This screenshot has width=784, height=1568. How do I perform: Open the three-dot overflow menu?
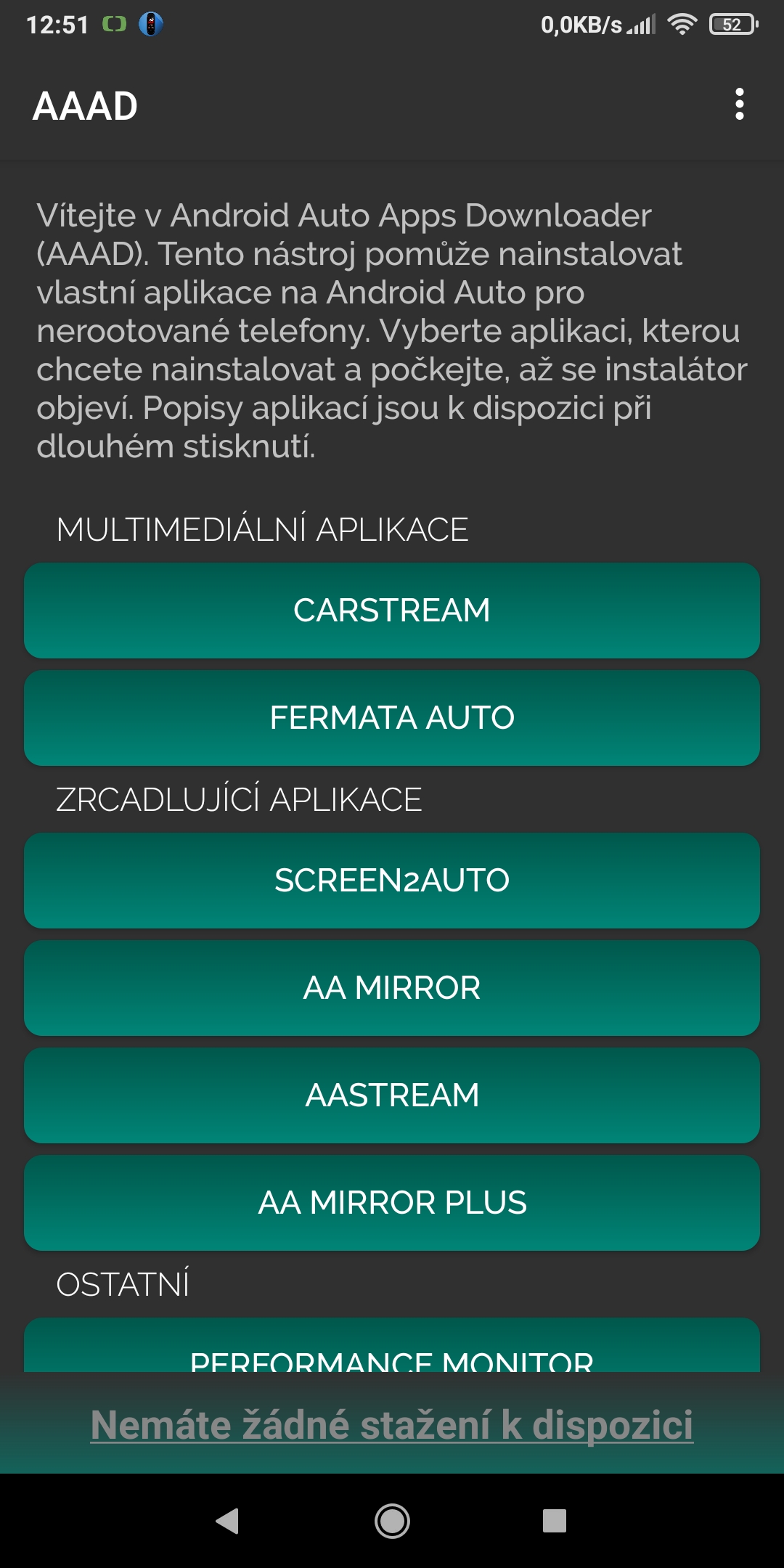point(739,105)
